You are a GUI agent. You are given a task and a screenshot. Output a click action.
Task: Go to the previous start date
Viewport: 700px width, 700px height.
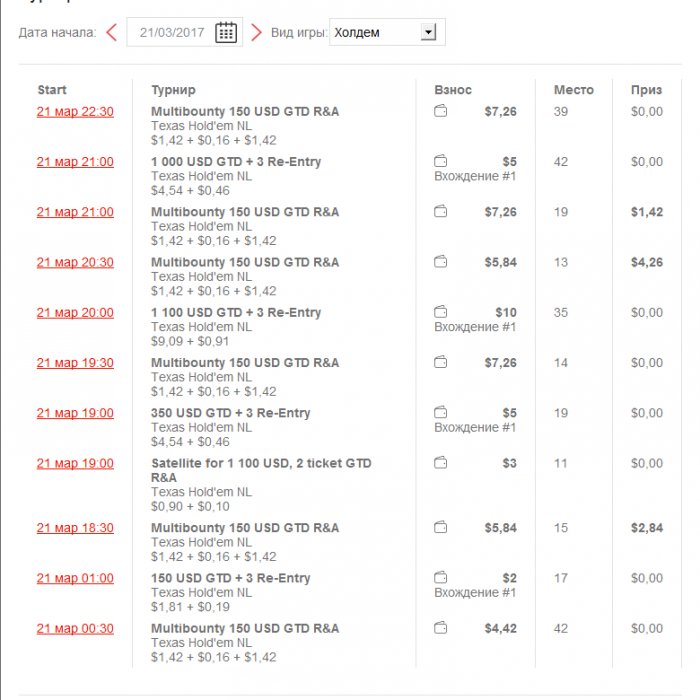(111, 32)
